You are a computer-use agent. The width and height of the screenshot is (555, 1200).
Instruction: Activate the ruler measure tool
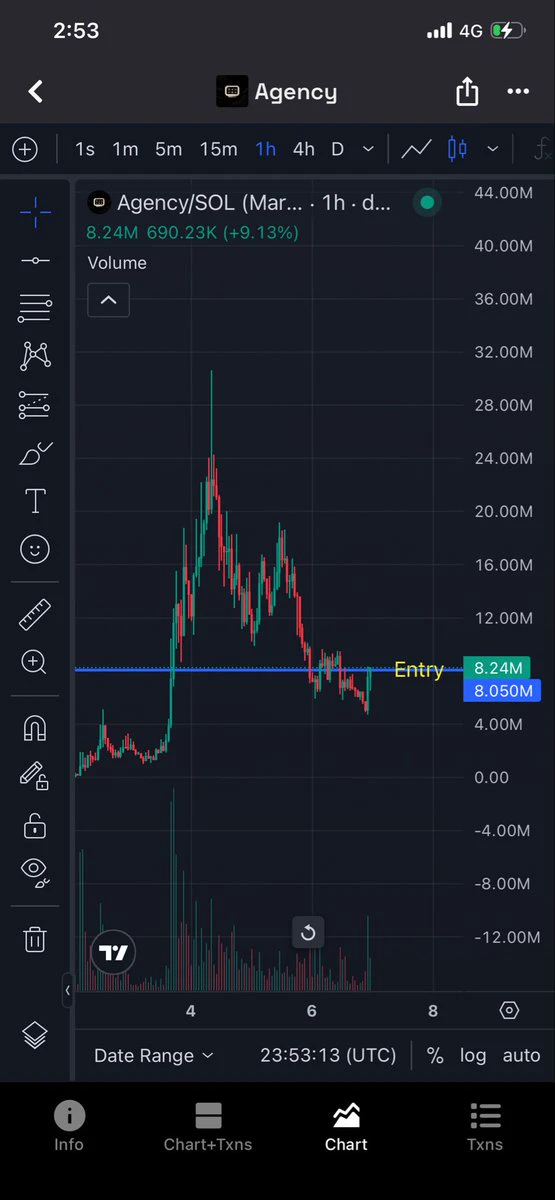coord(35,614)
